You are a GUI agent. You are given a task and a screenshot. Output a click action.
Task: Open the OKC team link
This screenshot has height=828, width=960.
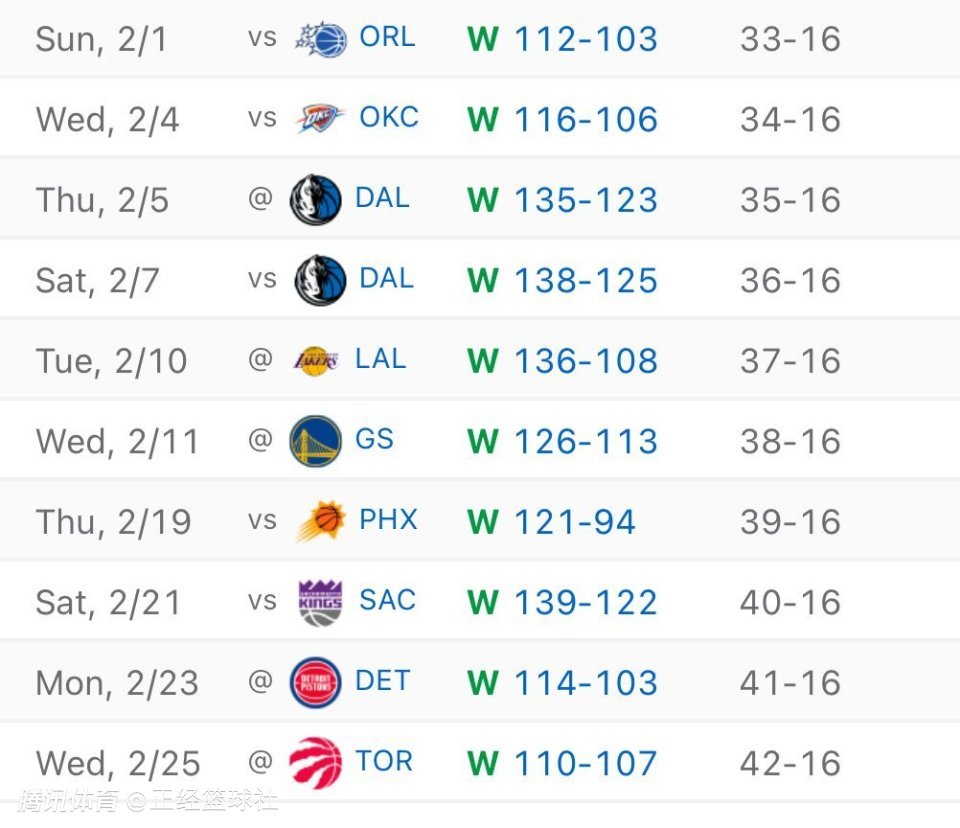(x=389, y=118)
